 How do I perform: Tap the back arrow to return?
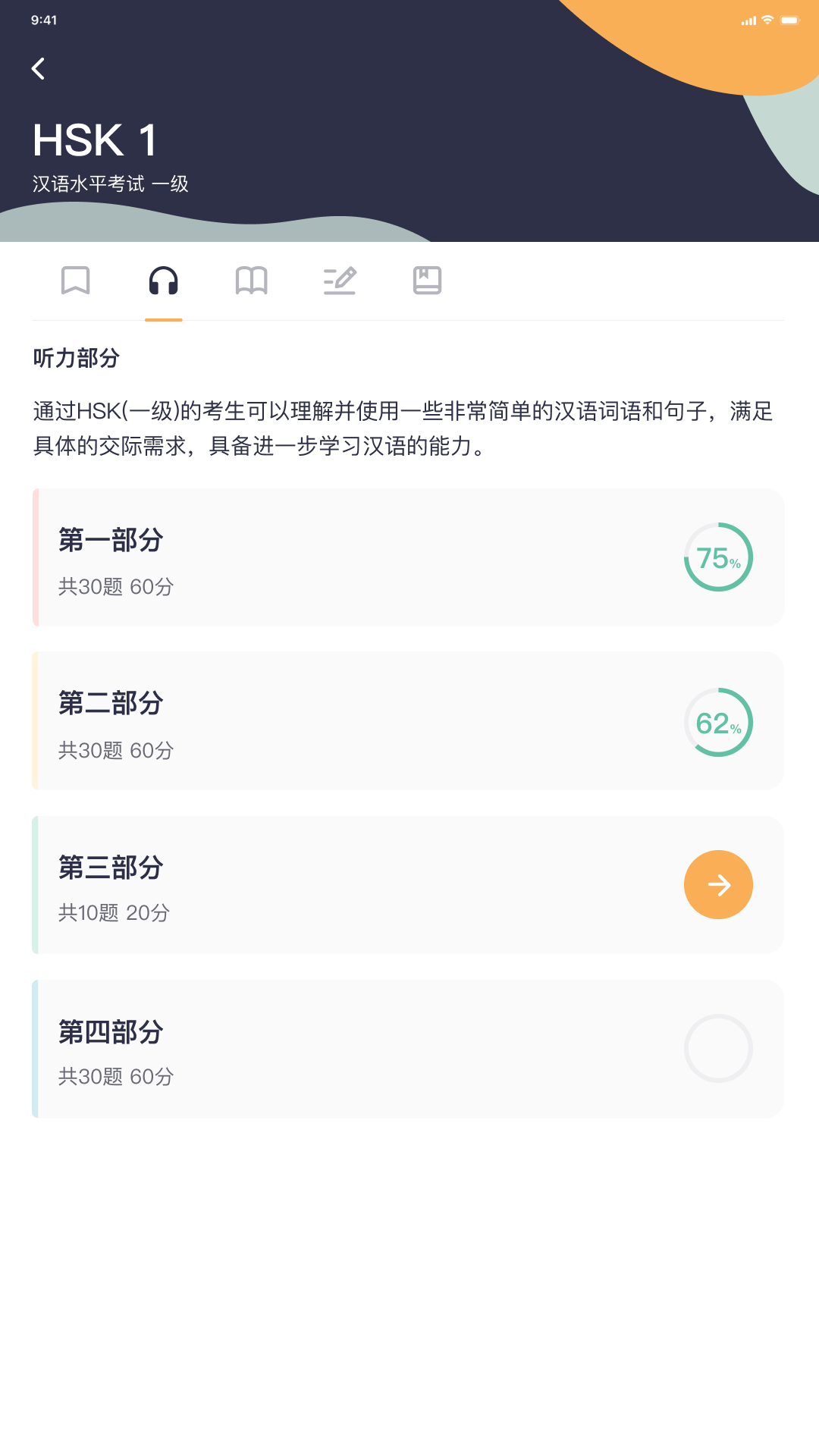[38, 69]
